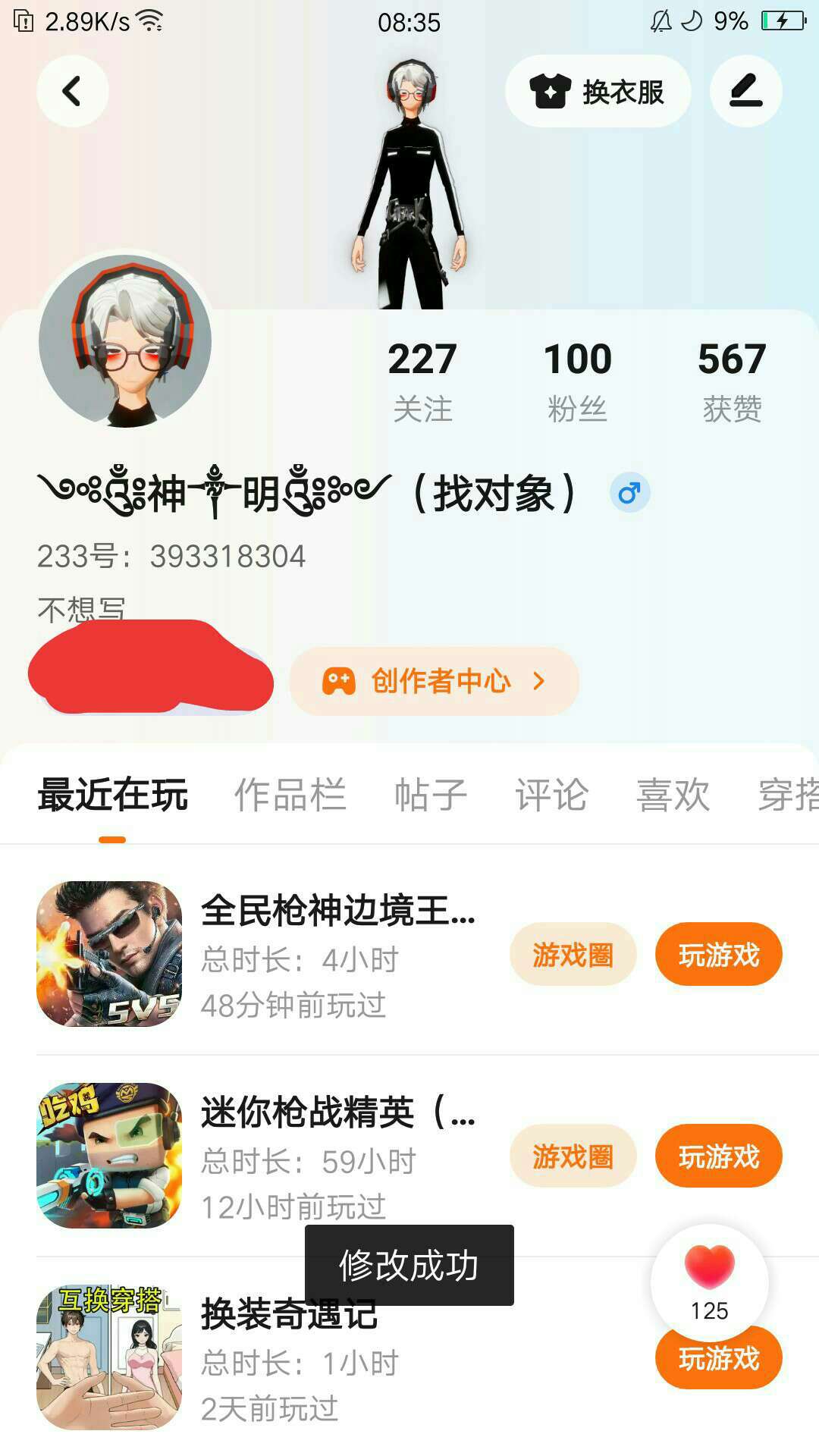
Task: Open the round profile avatar picture
Action: [x=125, y=340]
